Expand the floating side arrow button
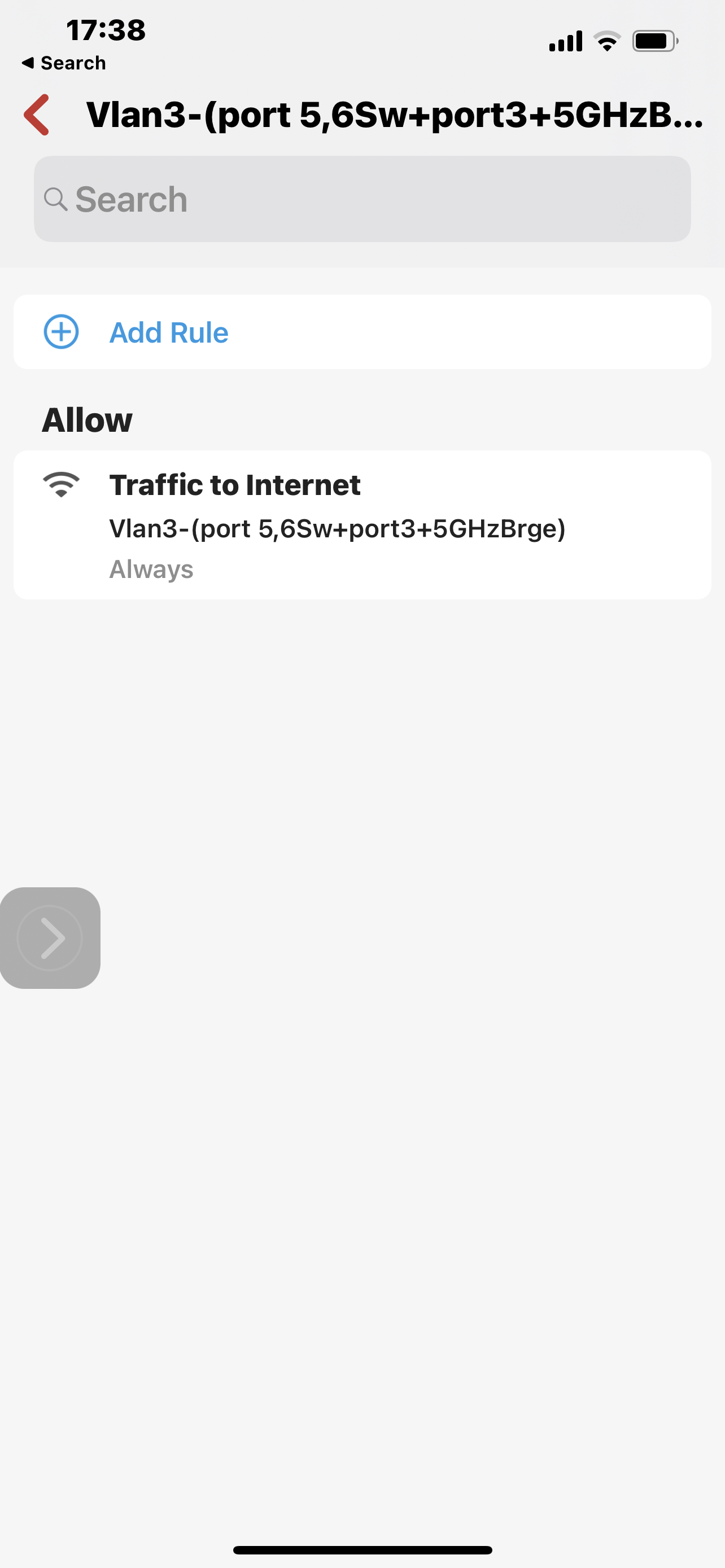Viewport: 725px width, 1568px height. [50, 938]
